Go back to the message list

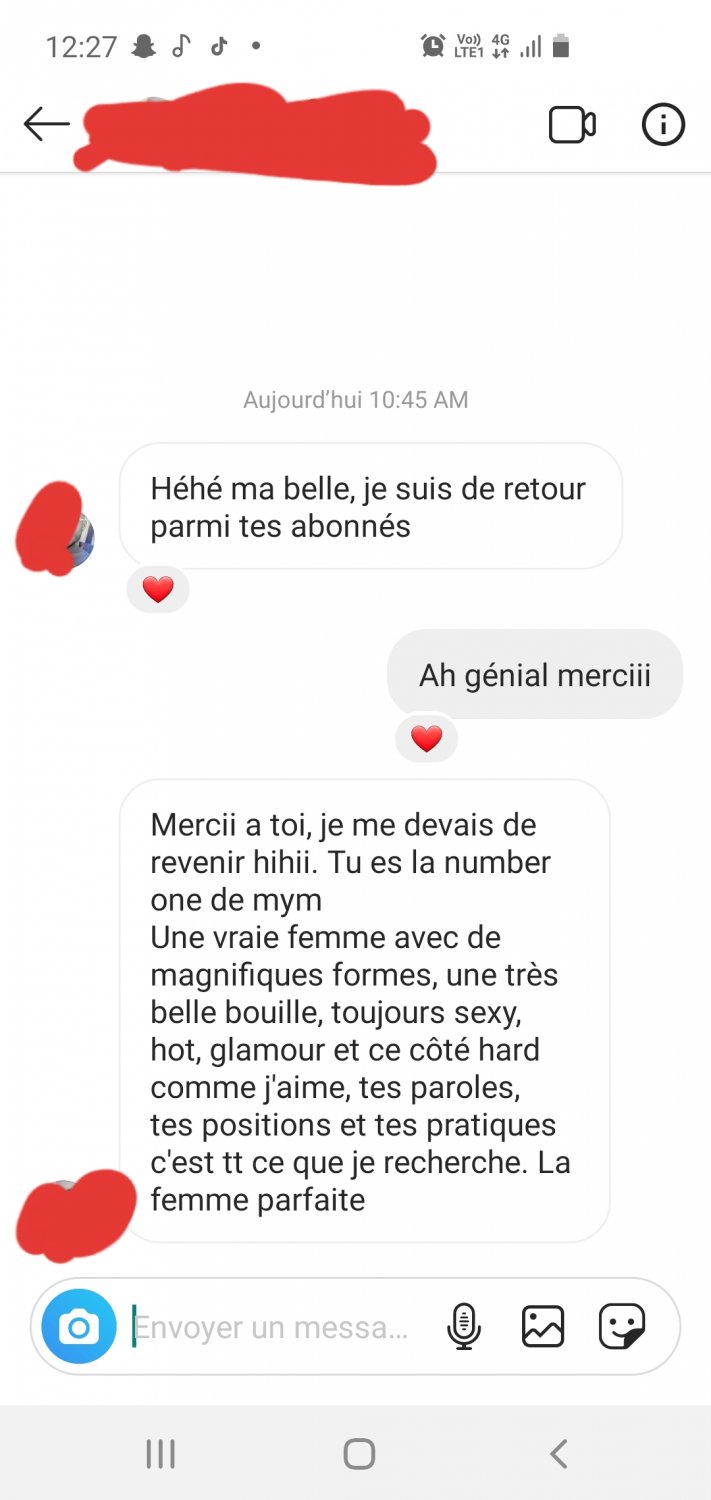pos(46,125)
